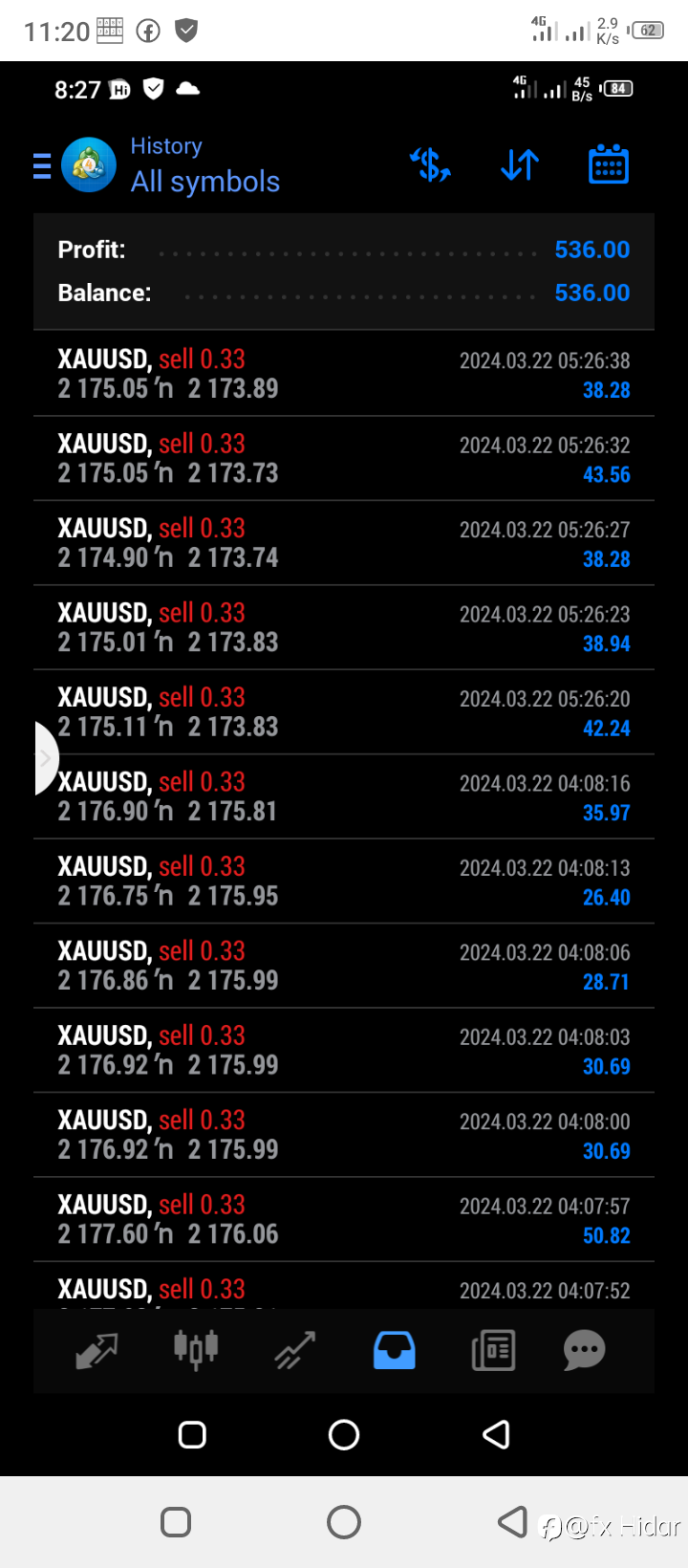
Task: Switch to the Quotes tab
Action: (97, 1350)
